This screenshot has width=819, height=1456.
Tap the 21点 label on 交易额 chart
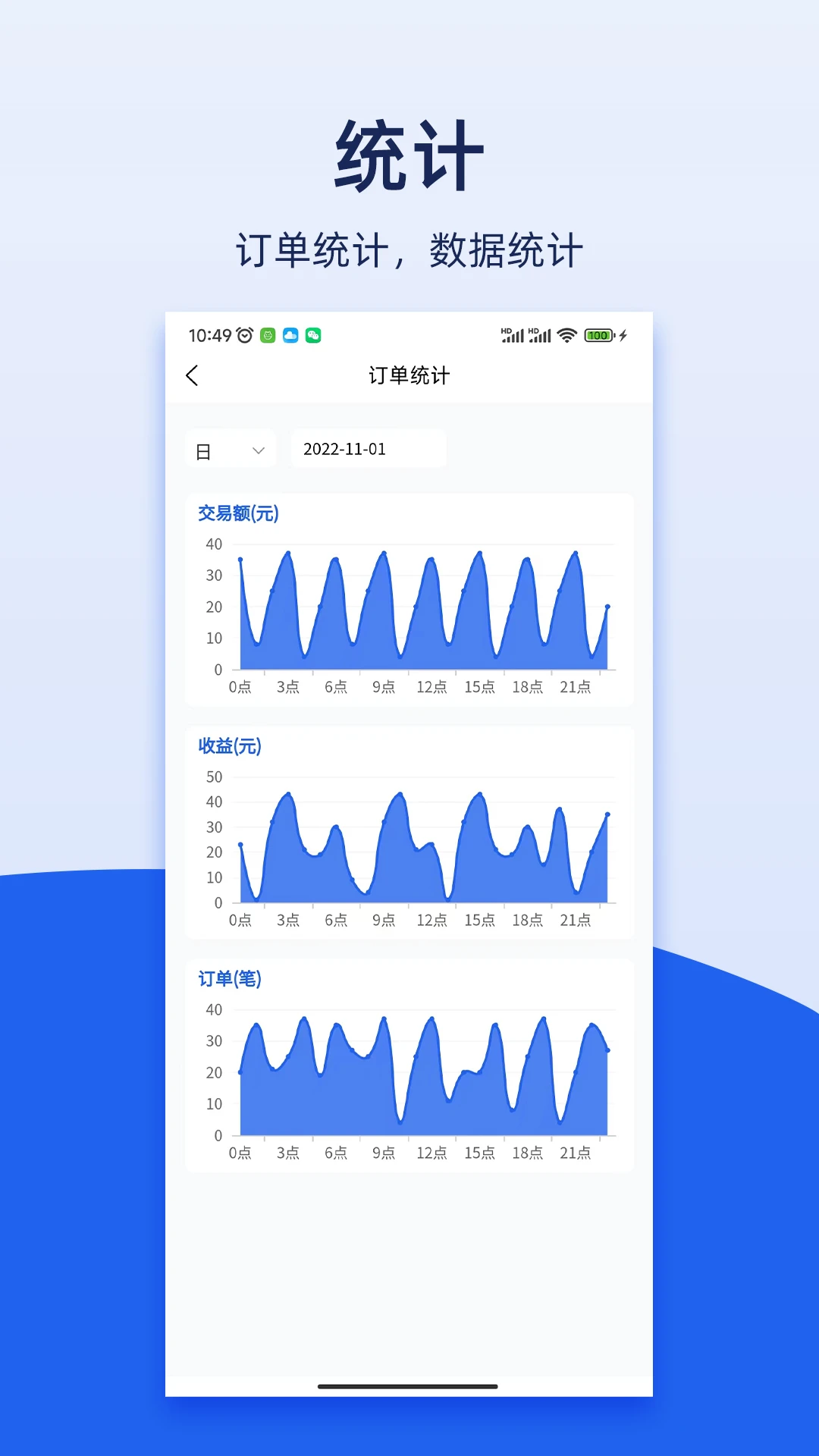(x=576, y=686)
